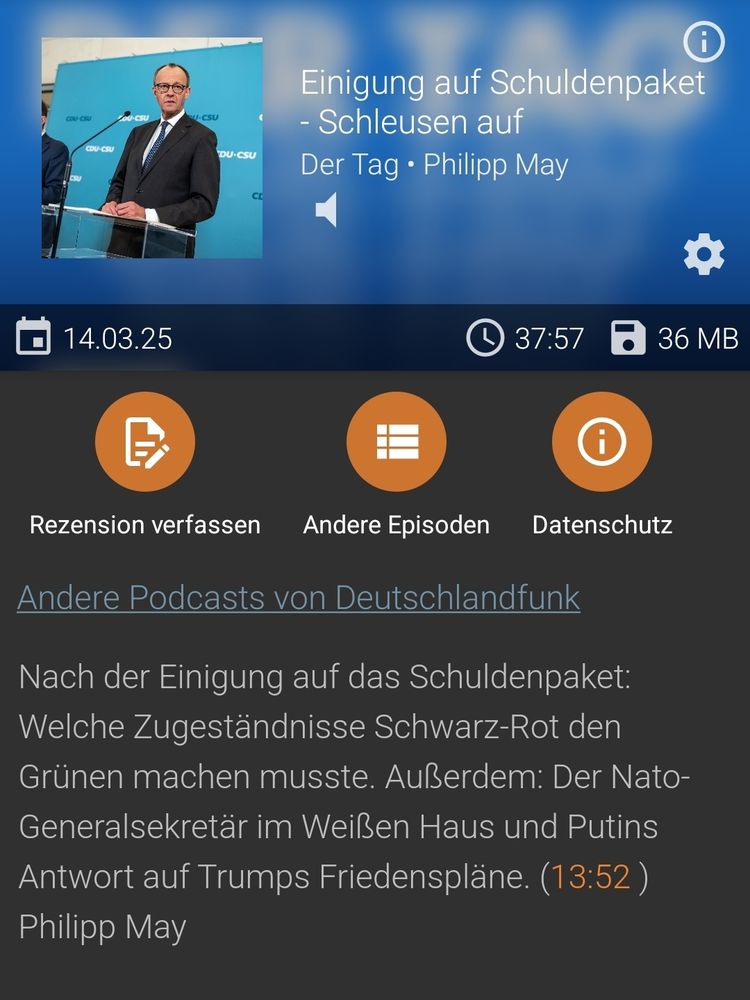This screenshot has height=1000, width=750.
Task: Click the calendar icon beside the date
Action: click(x=36, y=339)
